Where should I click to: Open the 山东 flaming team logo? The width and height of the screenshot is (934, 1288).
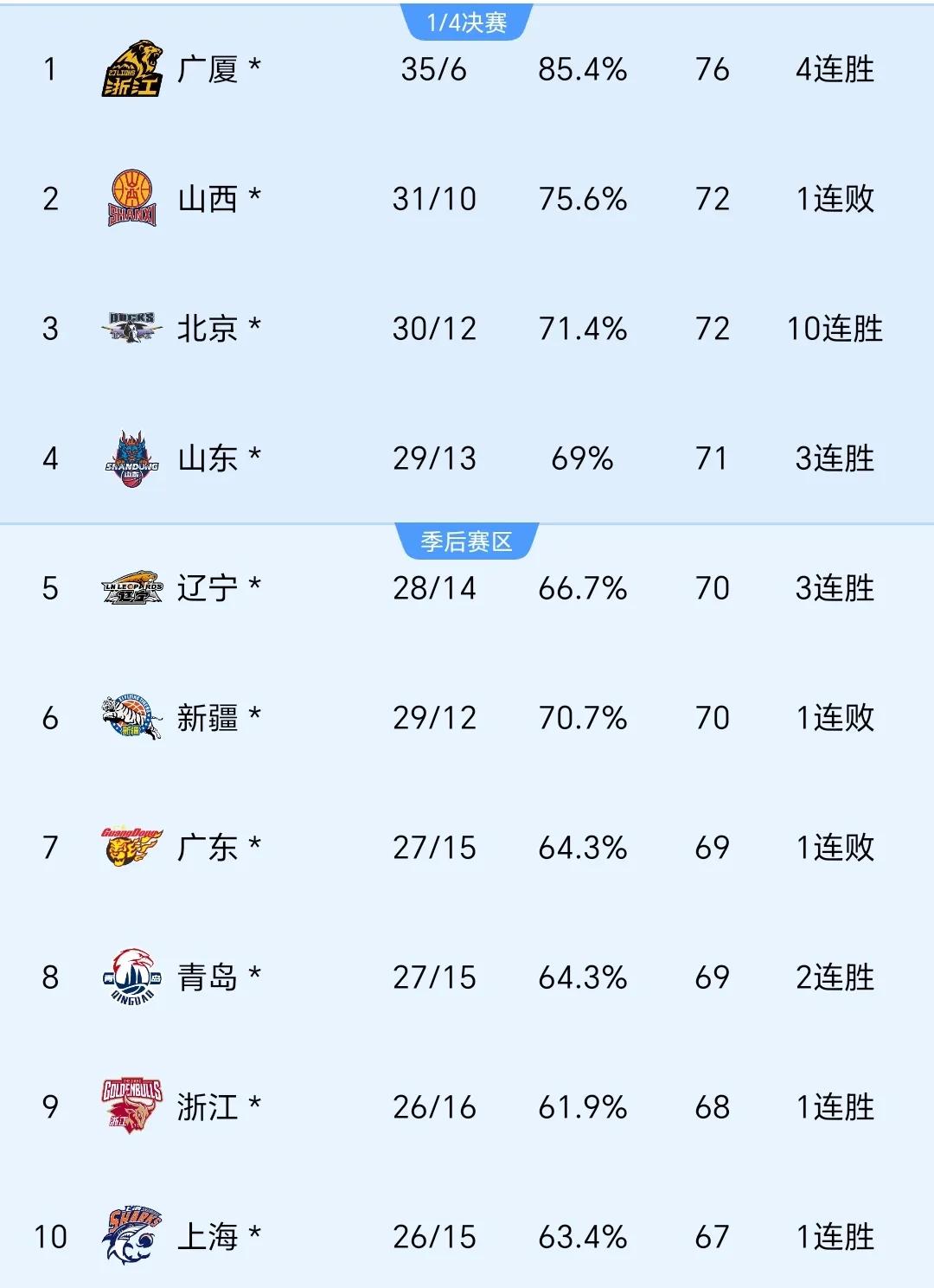point(131,457)
